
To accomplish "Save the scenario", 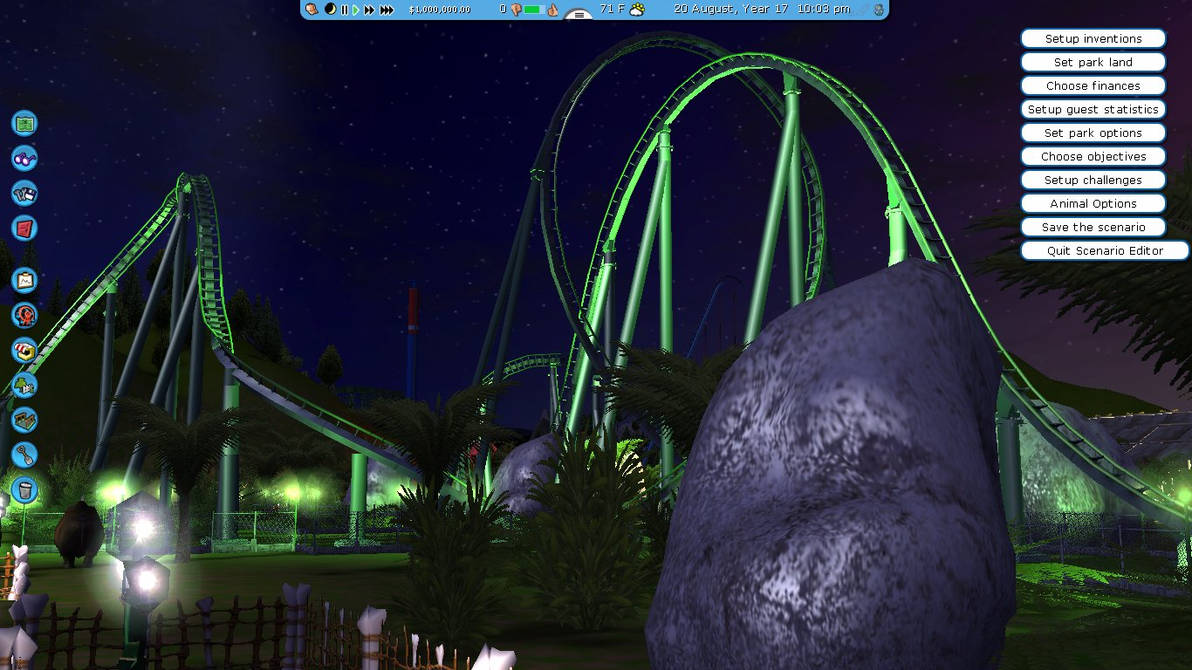I will coord(1093,227).
